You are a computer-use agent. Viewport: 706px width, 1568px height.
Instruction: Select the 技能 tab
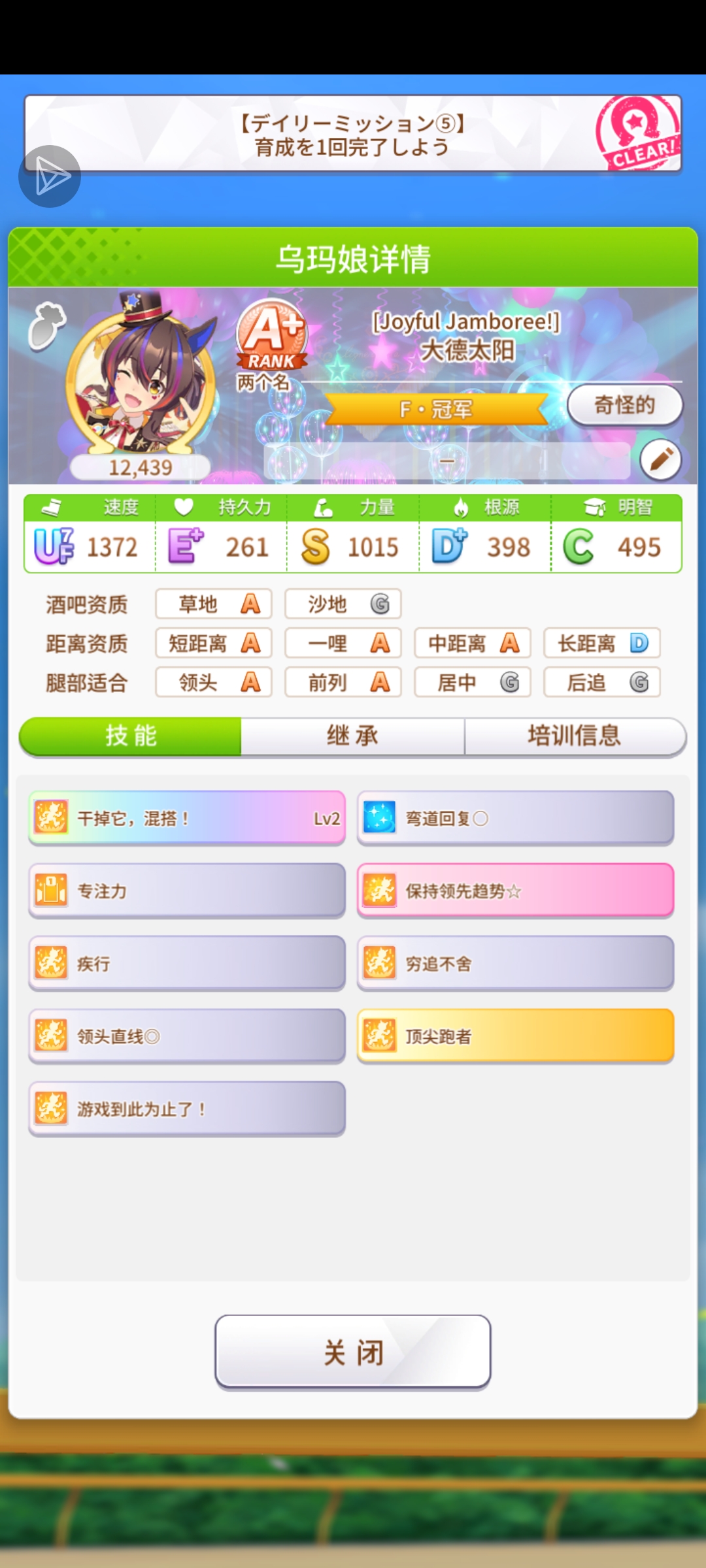tap(131, 736)
